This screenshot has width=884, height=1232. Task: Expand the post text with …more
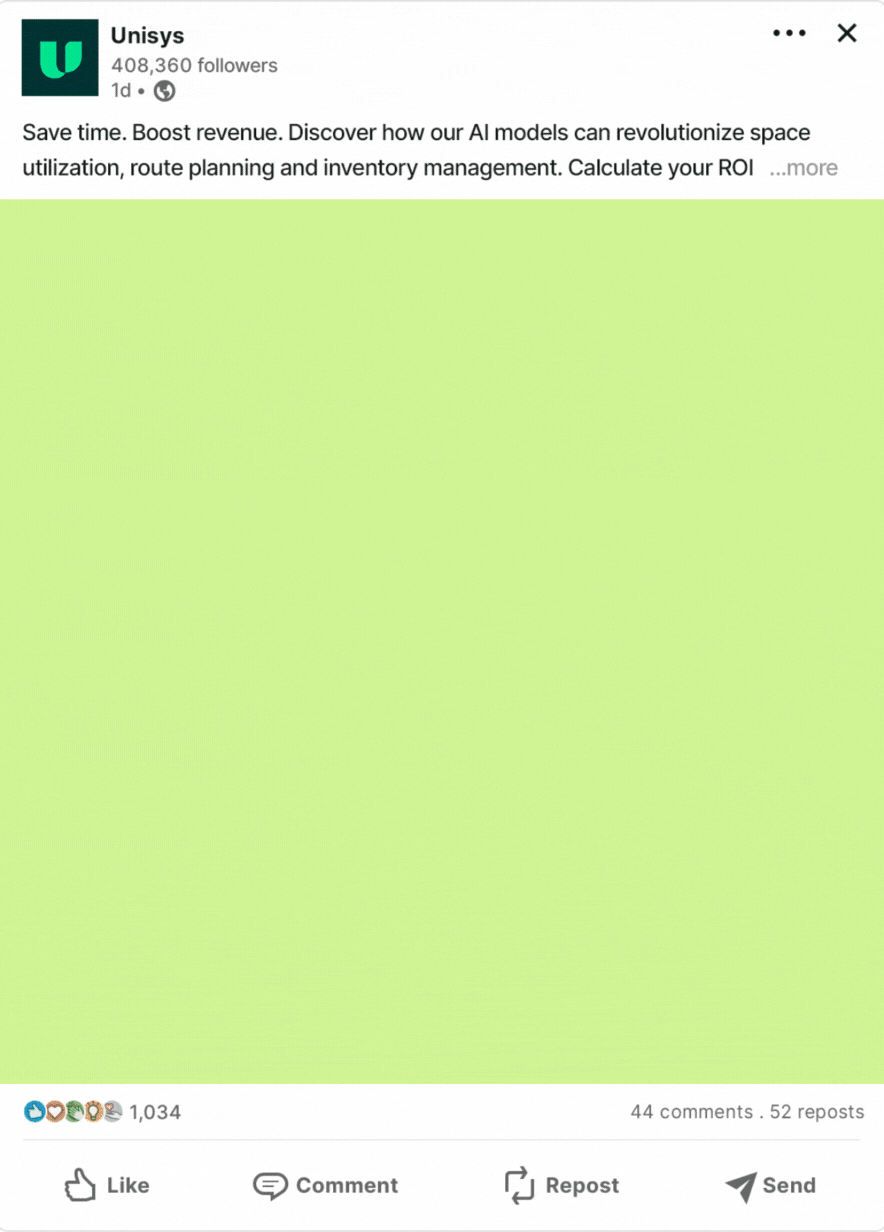pyautogui.click(x=804, y=168)
